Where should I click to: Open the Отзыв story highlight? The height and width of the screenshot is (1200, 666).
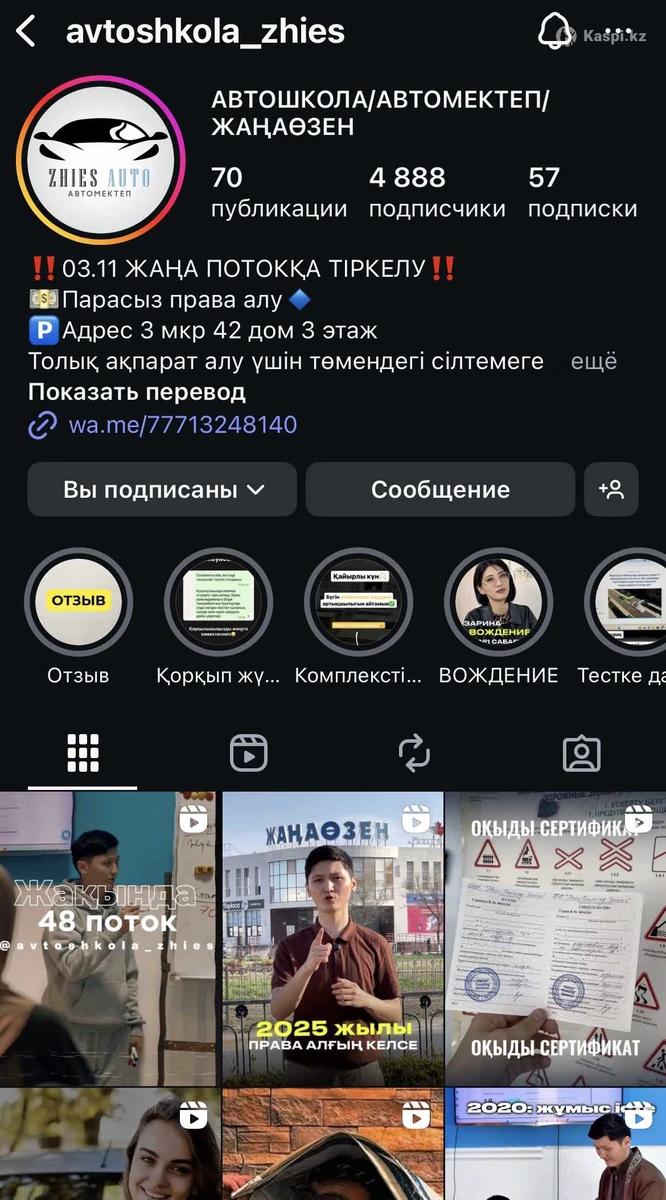click(78, 602)
